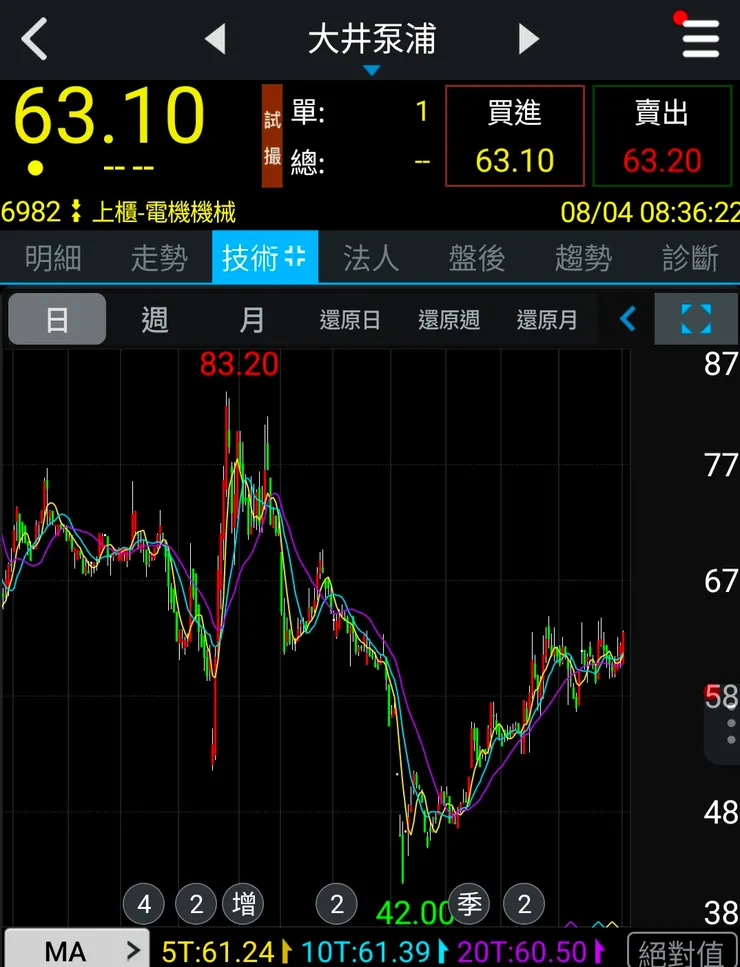Open the 法人 tab
Viewport: 740px width, 967px height.
coord(371,258)
